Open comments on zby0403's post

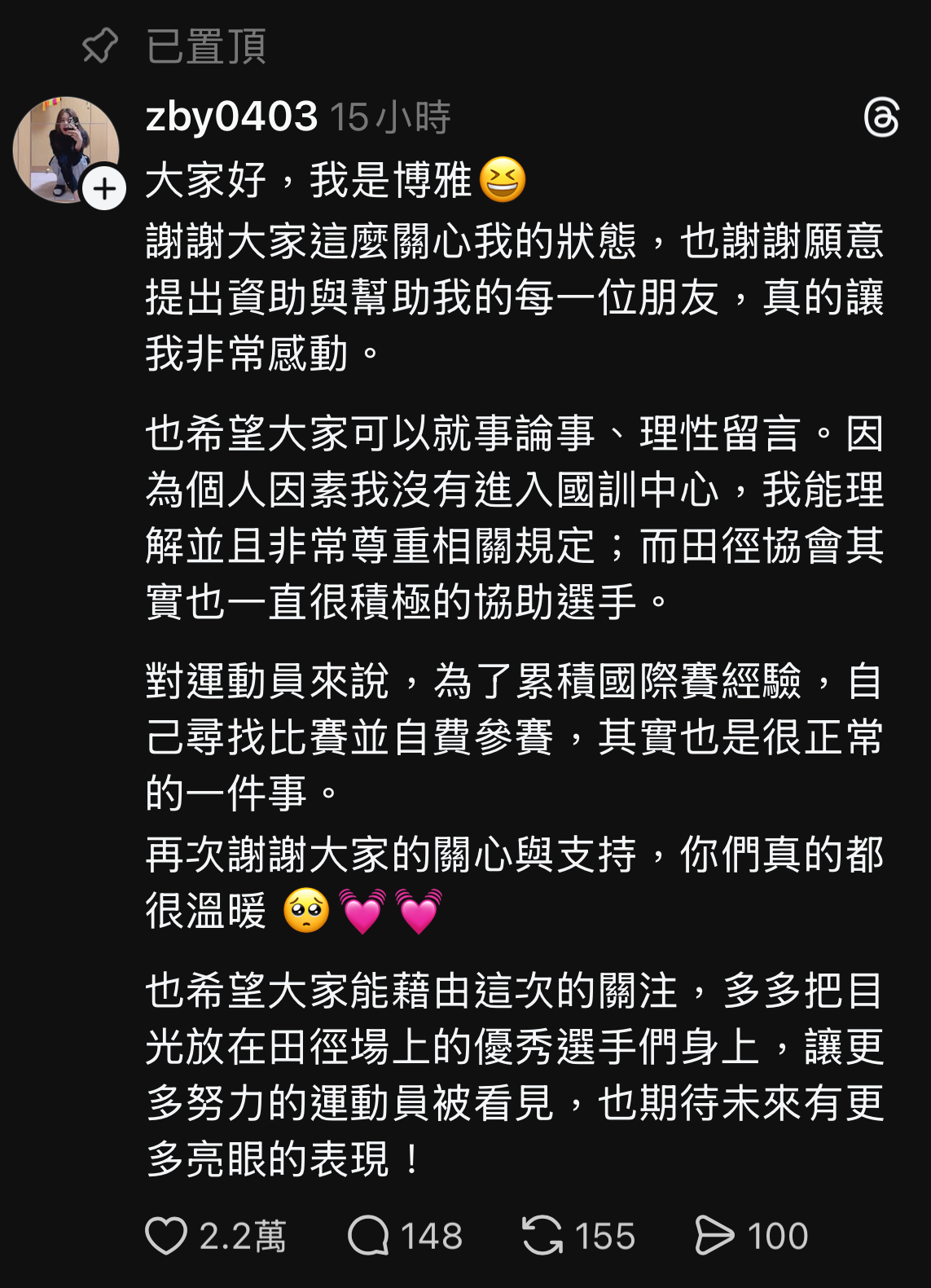click(368, 1235)
